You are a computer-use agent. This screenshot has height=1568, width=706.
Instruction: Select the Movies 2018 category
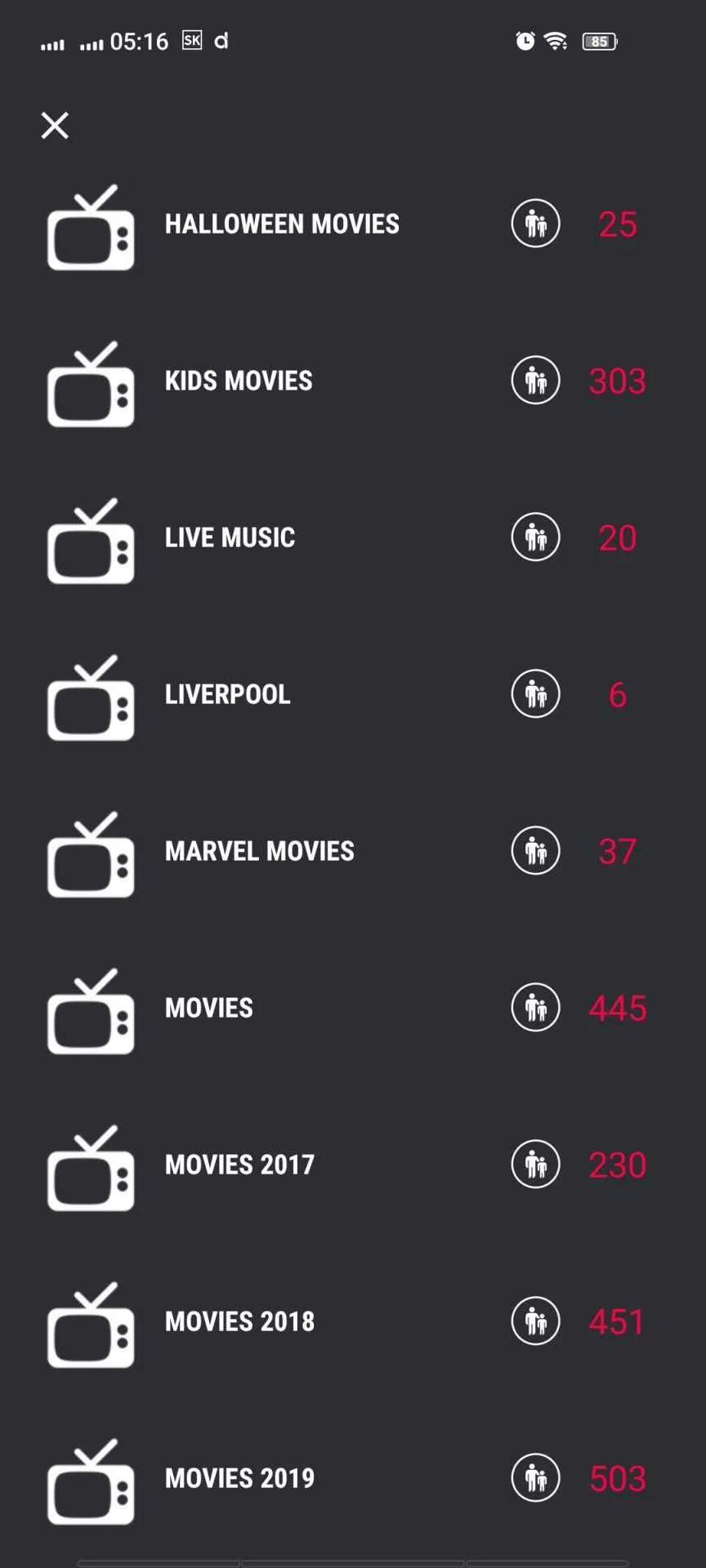coord(353,1321)
